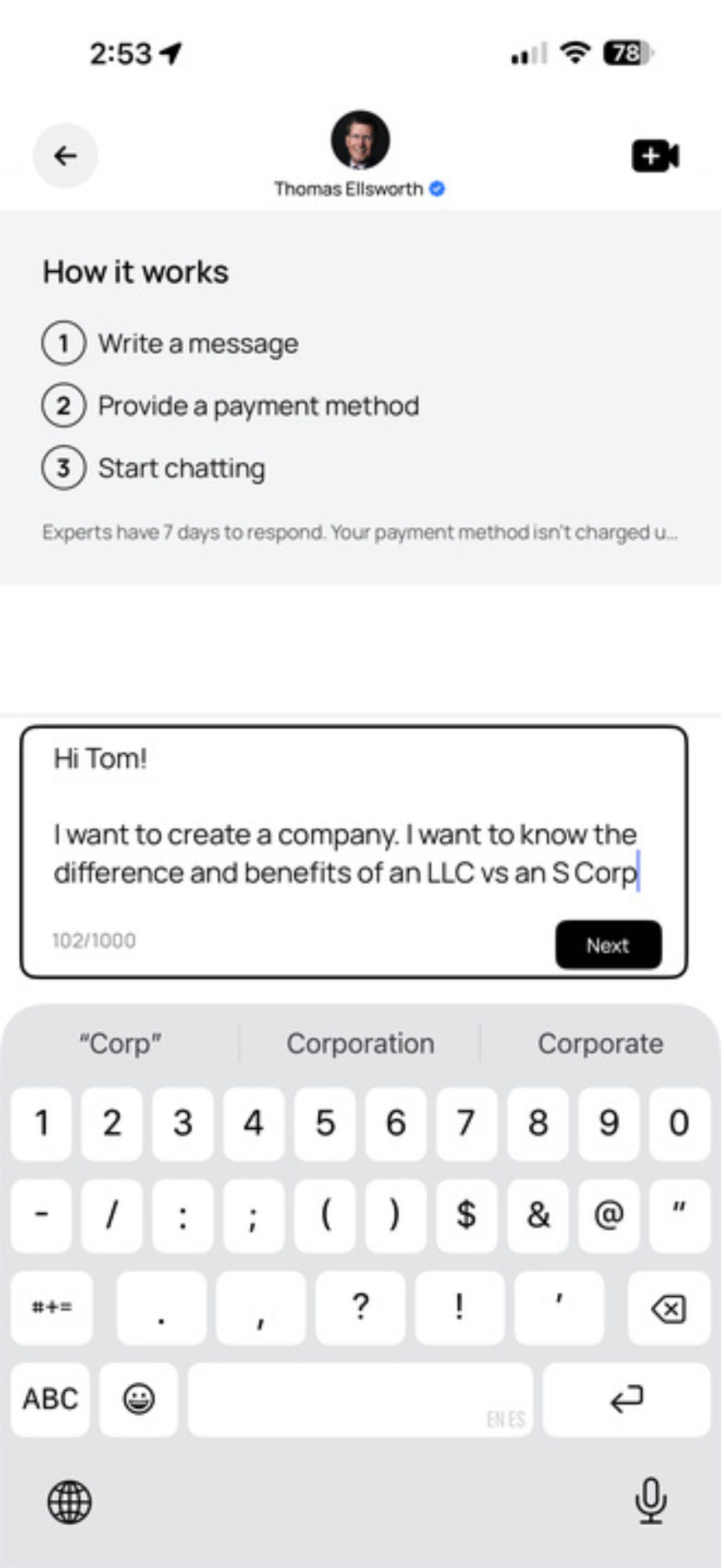724x1568 pixels.
Task: Choose the 'Corporation' keyboard suggestion
Action: click(x=360, y=1042)
